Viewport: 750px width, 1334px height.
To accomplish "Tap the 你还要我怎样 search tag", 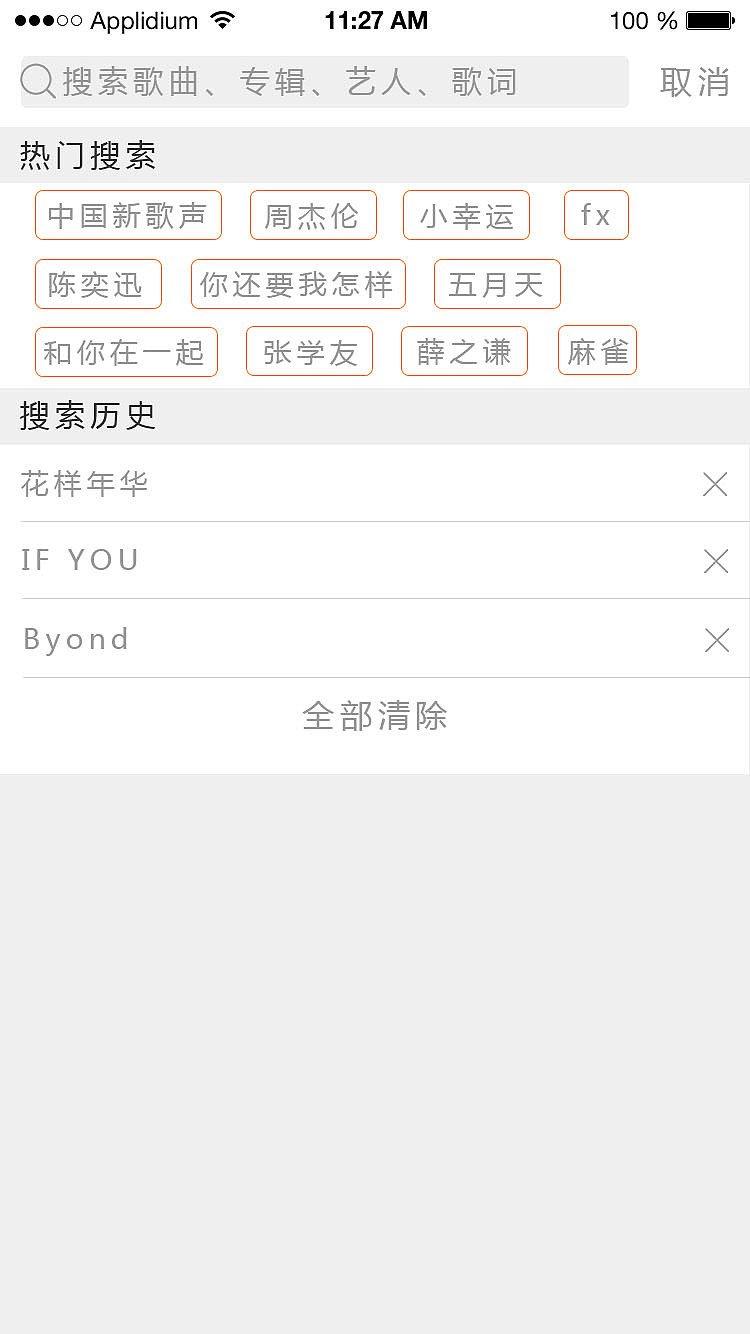I will (298, 284).
